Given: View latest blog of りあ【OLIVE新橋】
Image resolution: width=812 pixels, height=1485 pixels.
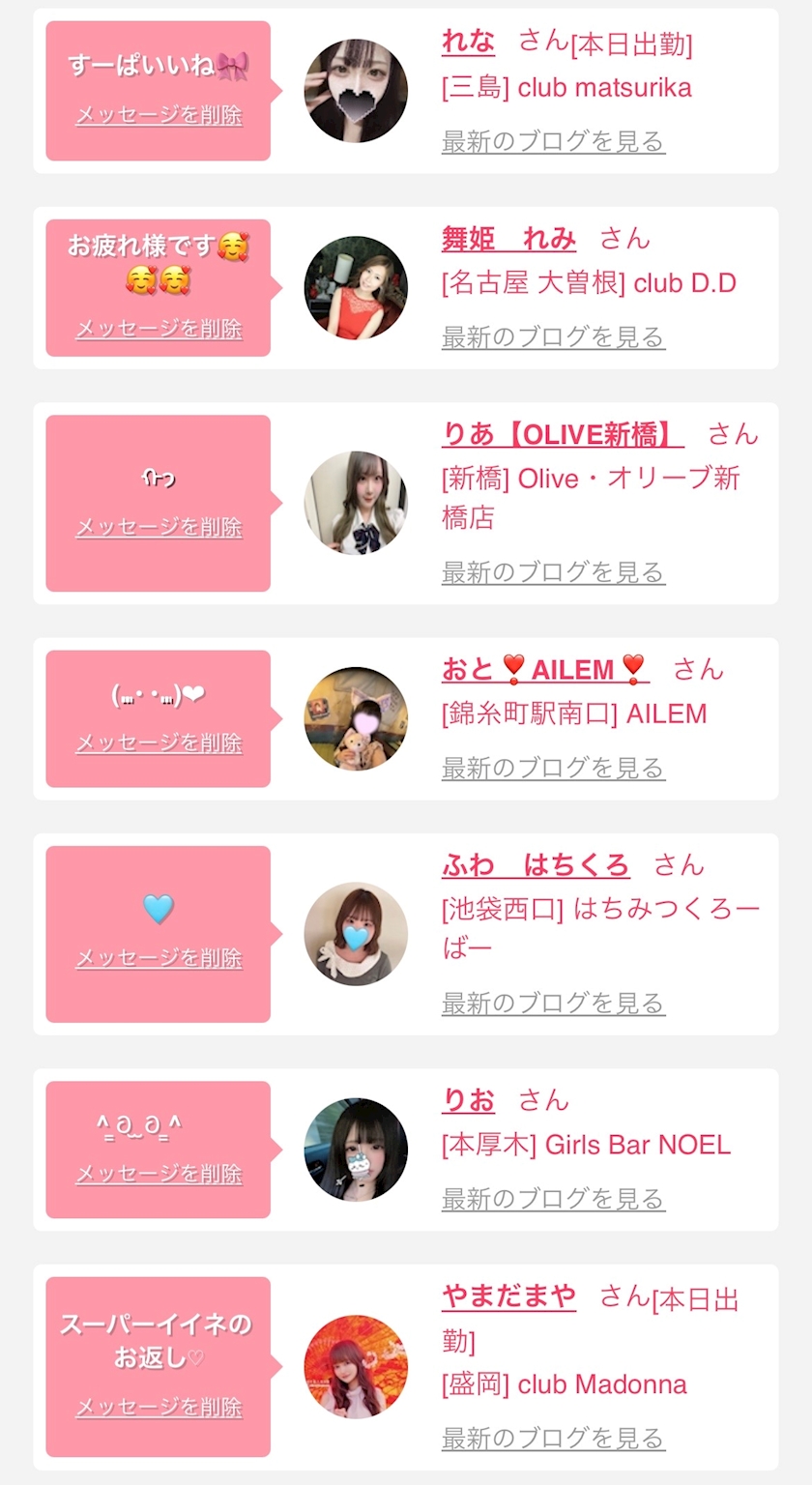Looking at the screenshot, I should pyautogui.click(x=553, y=572).
